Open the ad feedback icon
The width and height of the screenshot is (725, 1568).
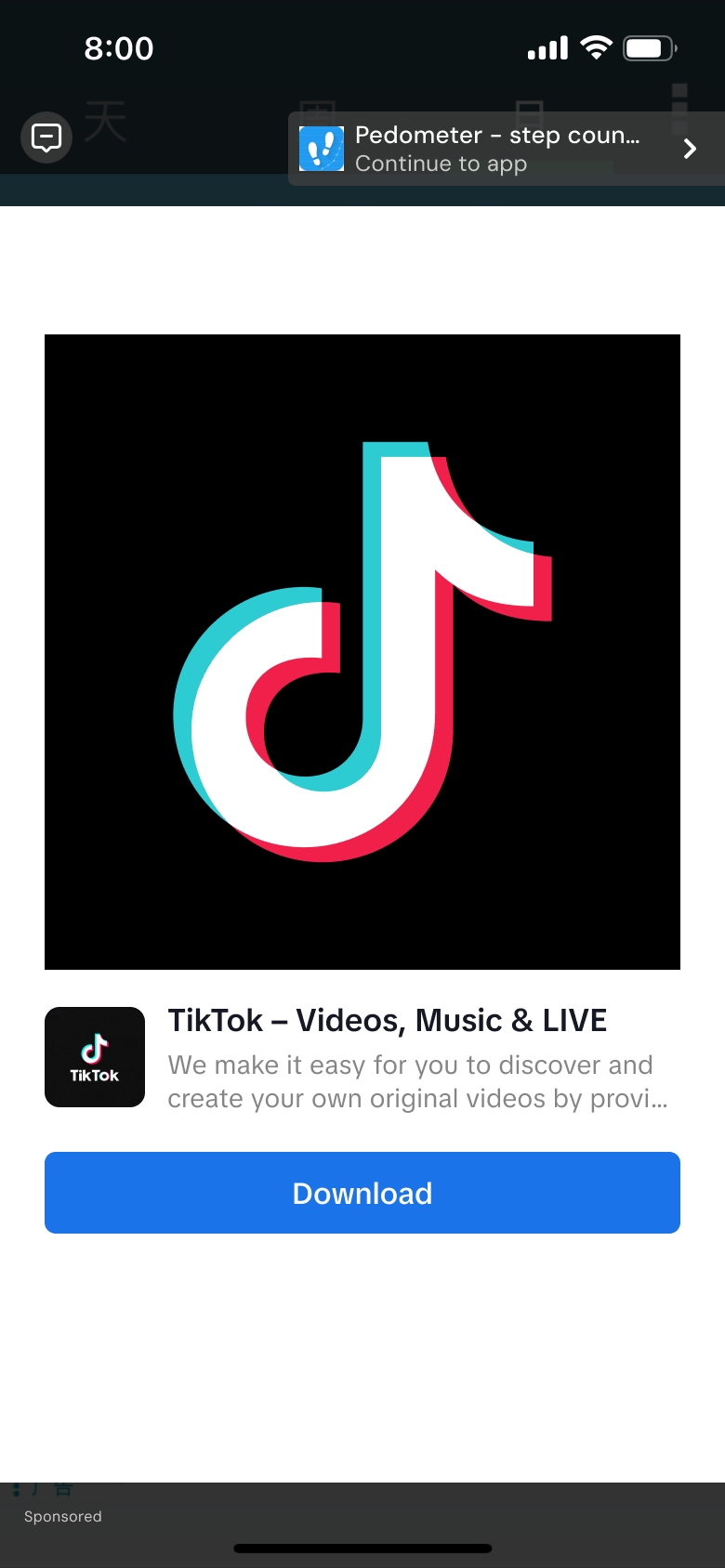pyautogui.click(x=46, y=138)
